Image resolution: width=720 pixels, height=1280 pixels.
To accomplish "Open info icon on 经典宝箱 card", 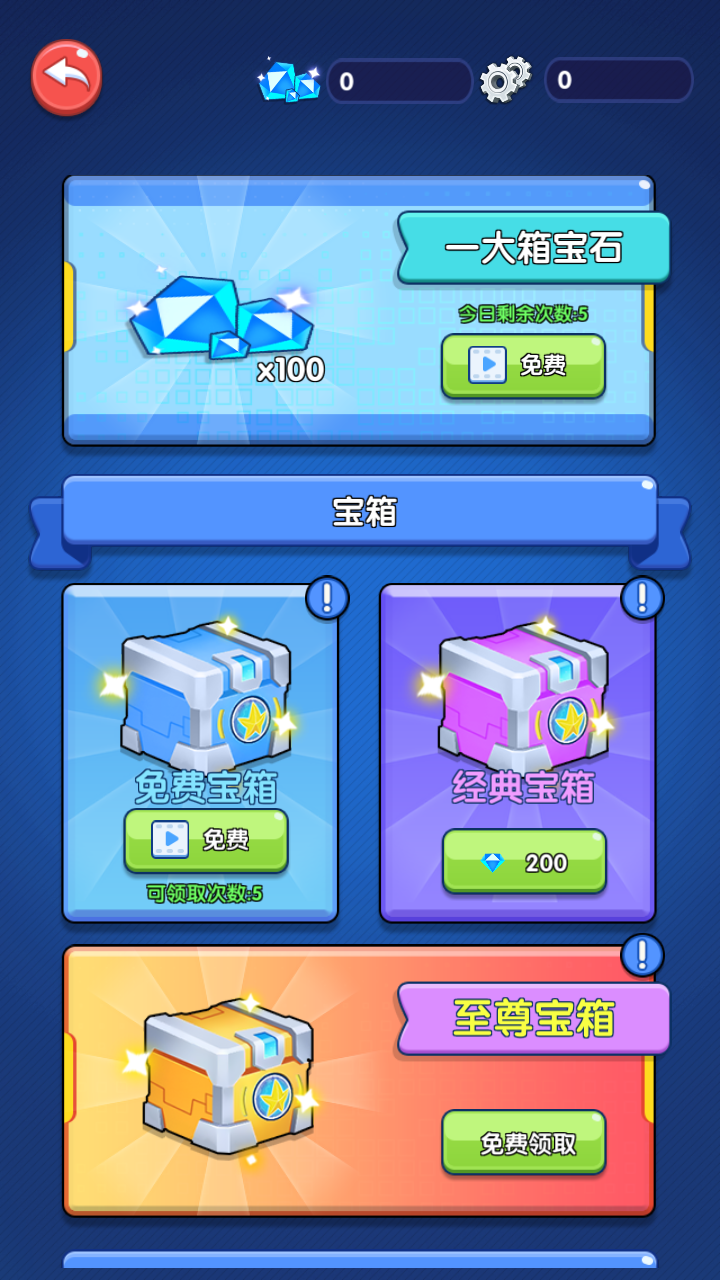I will tap(642, 598).
